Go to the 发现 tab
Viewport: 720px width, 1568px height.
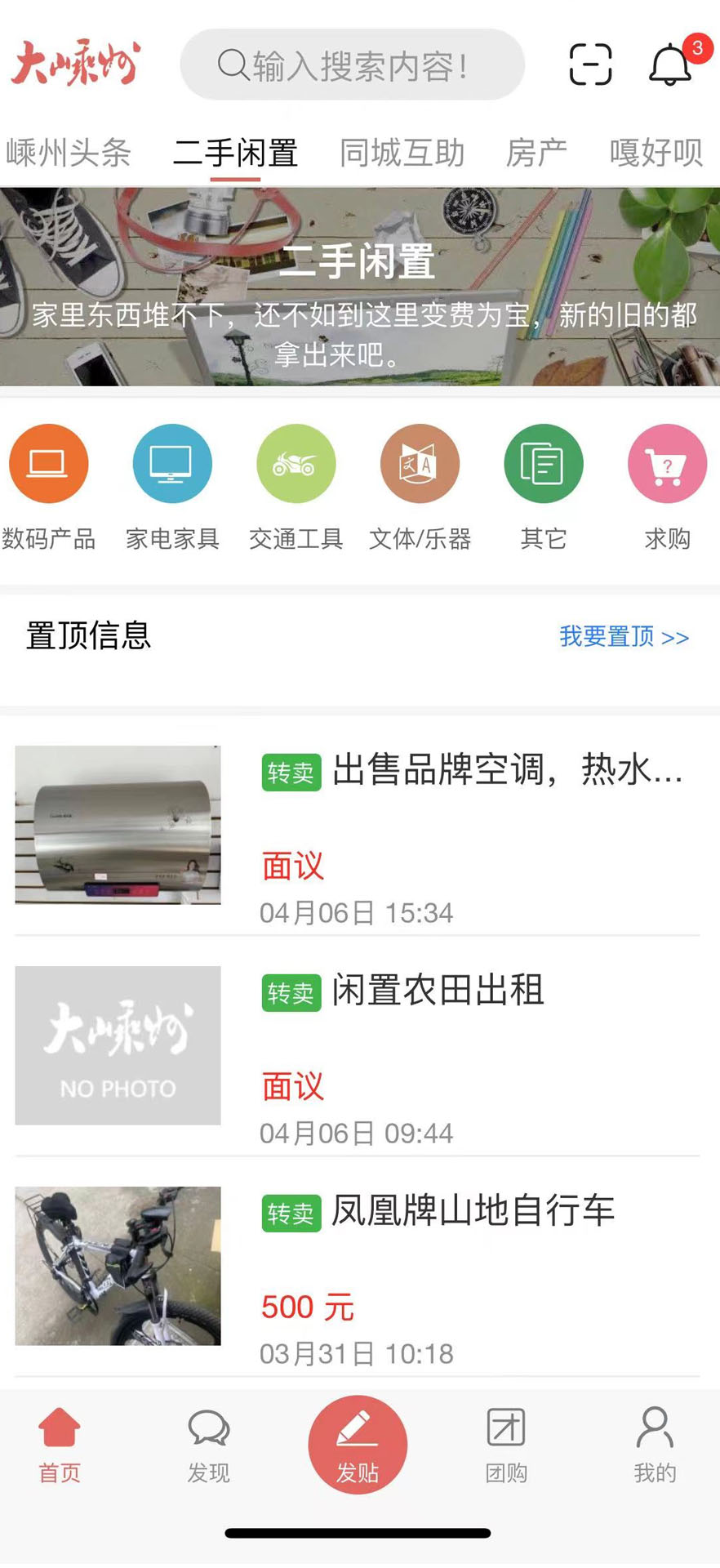tap(209, 1446)
